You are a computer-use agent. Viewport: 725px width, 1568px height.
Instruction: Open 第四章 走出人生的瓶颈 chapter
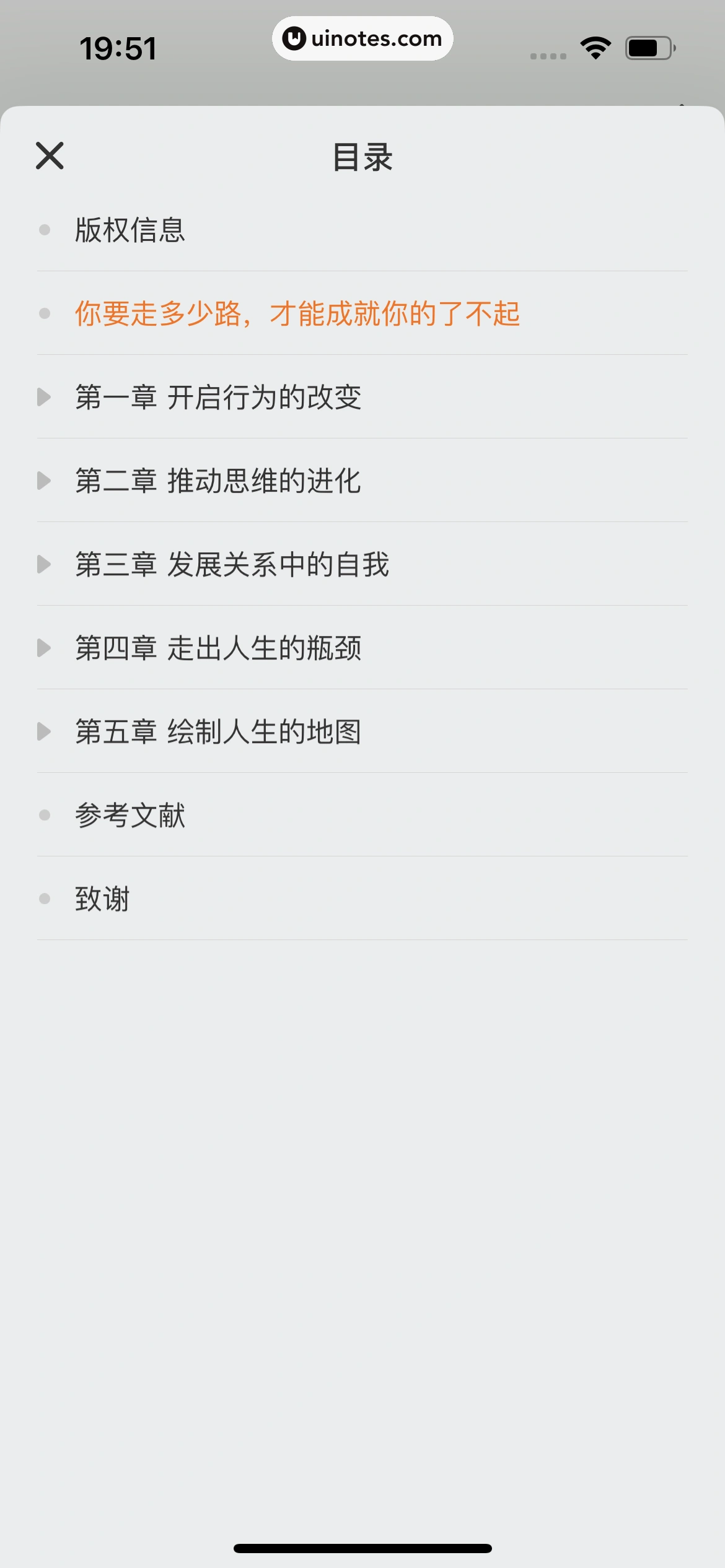coord(220,649)
